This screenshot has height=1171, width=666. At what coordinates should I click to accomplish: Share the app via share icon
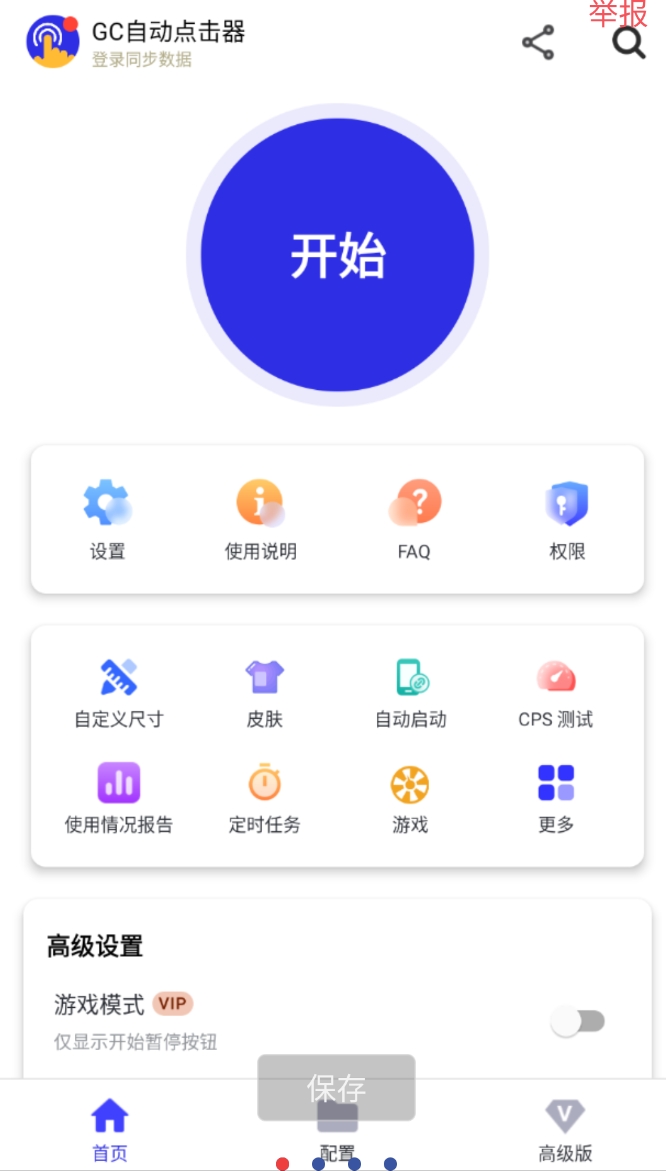pos(538,43)
